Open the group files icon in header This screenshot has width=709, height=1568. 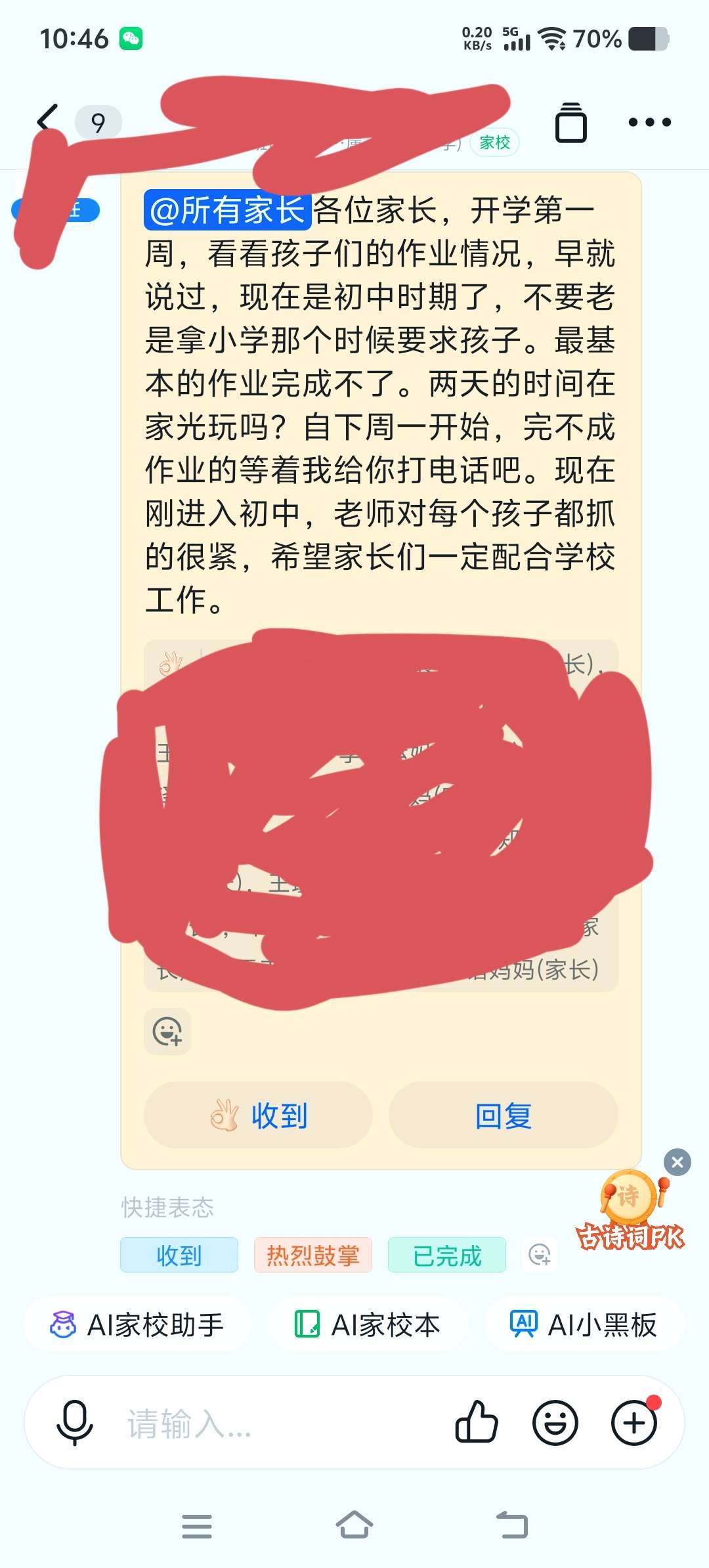tap(570, 122)
